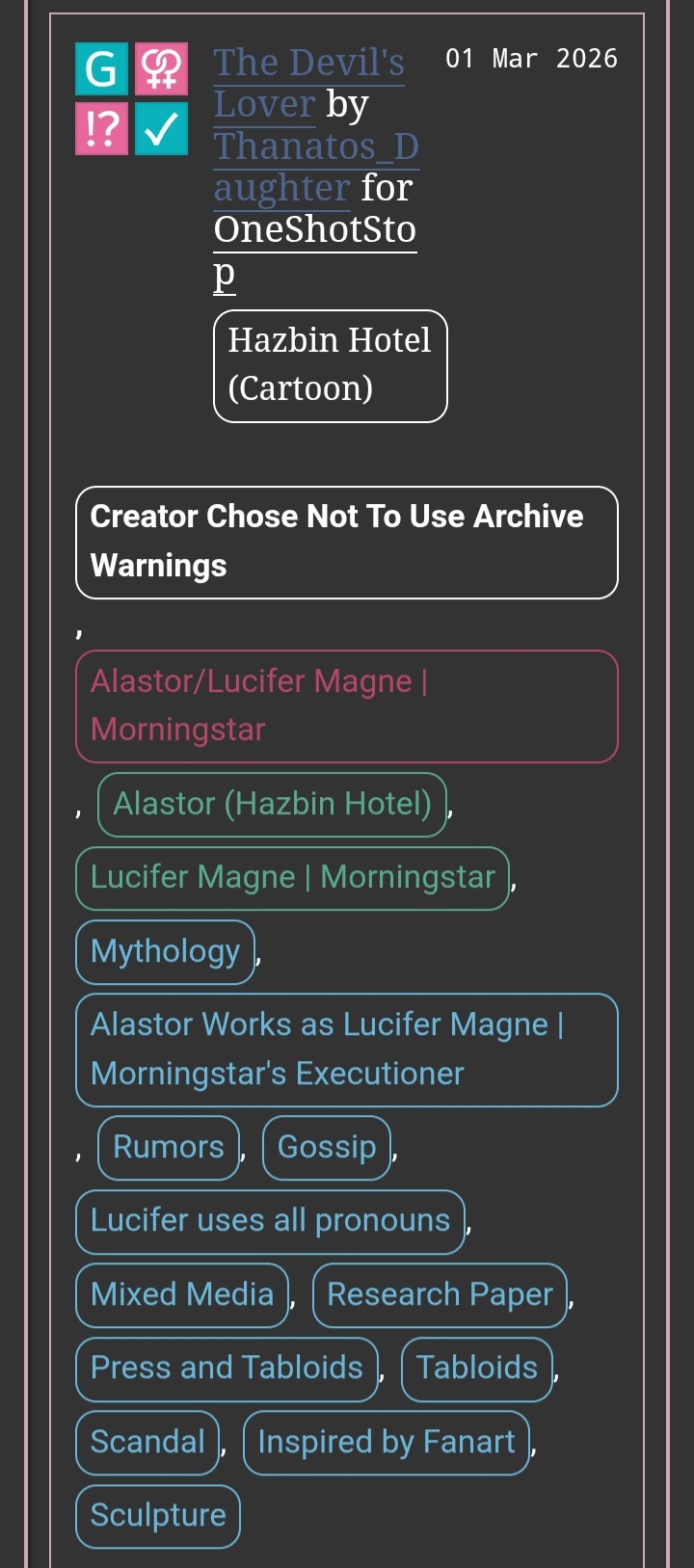Open recipient OneShotStop's profile
The image size is (694, 1568).
[314, 230]
